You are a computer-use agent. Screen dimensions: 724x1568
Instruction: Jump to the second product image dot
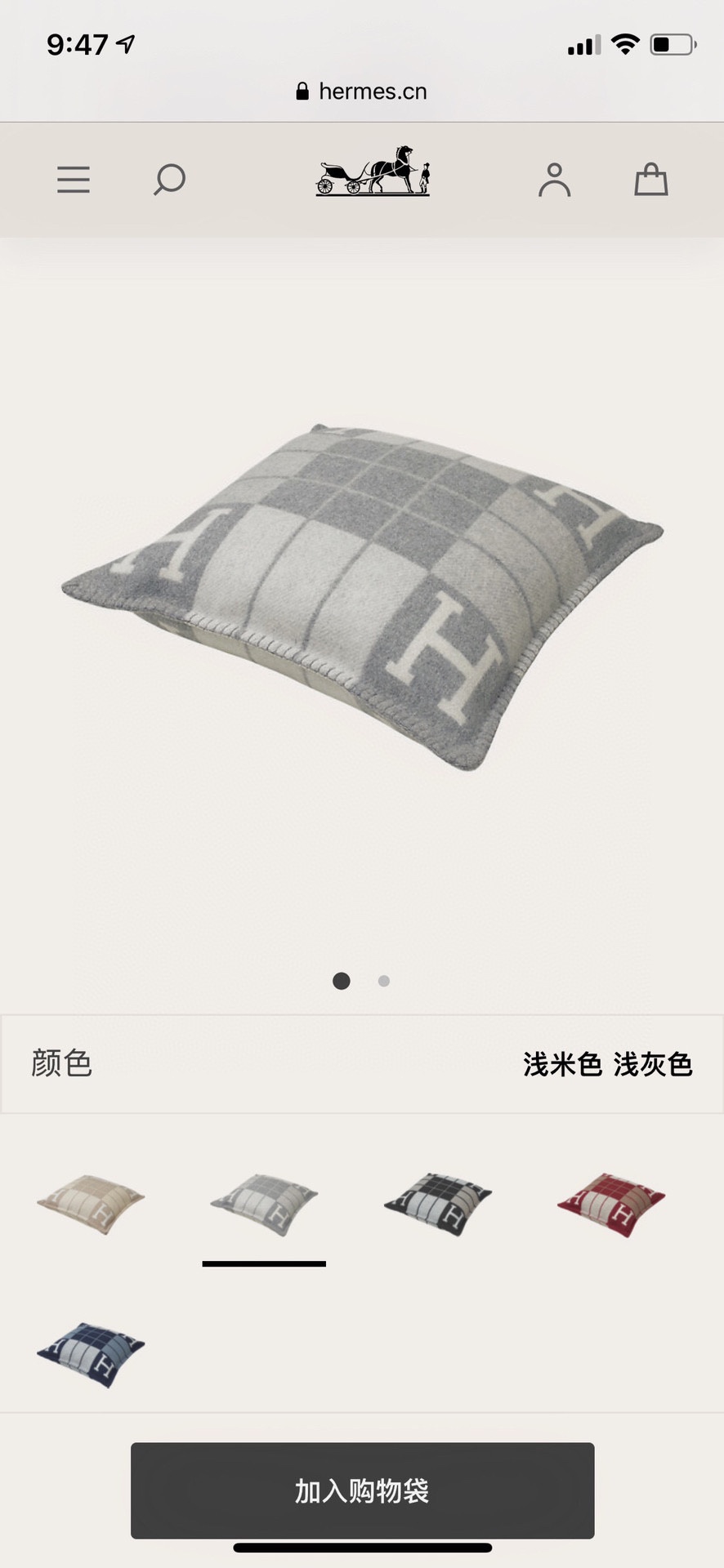pyautogui.click(x=384, y=981)
